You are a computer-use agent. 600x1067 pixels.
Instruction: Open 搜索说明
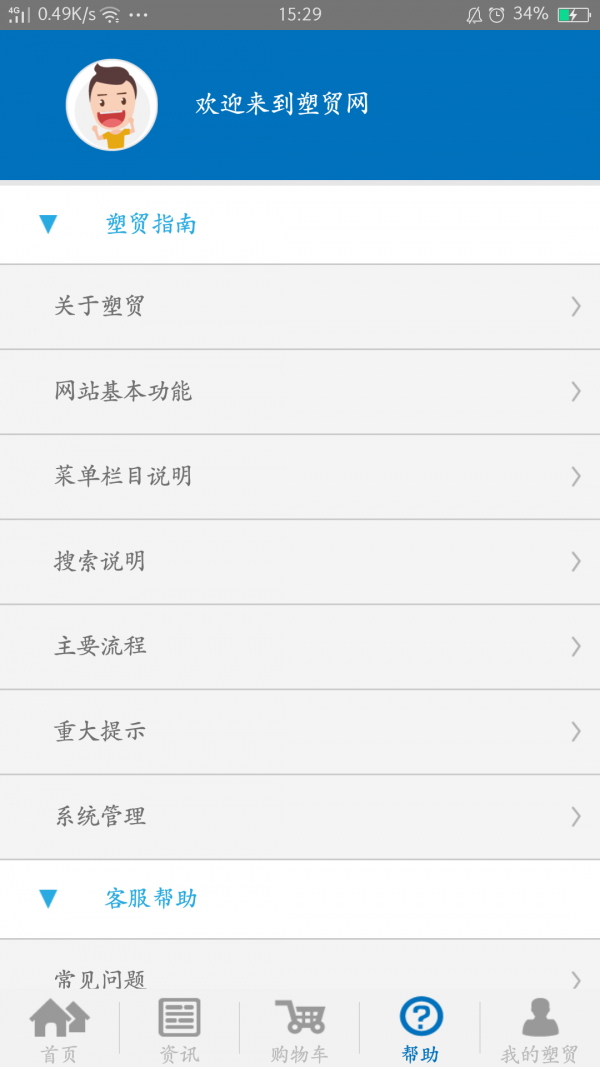click(300, 562)
